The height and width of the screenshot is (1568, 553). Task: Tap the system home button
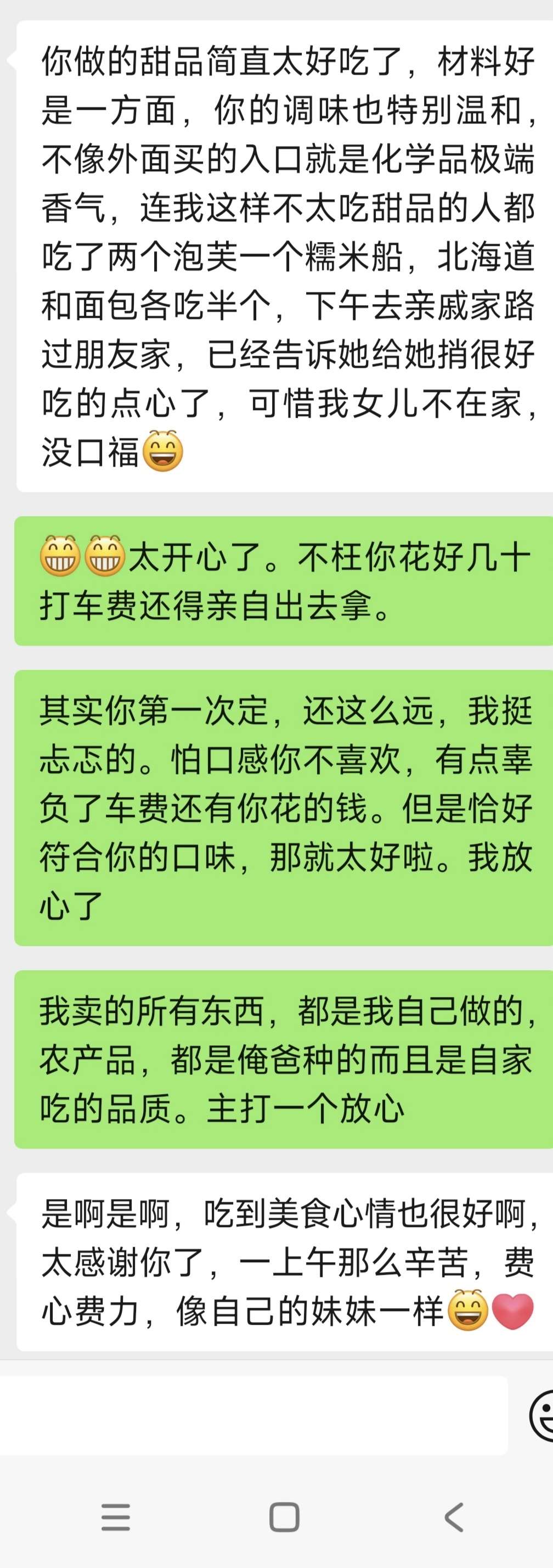click(x=284, y=1517)
